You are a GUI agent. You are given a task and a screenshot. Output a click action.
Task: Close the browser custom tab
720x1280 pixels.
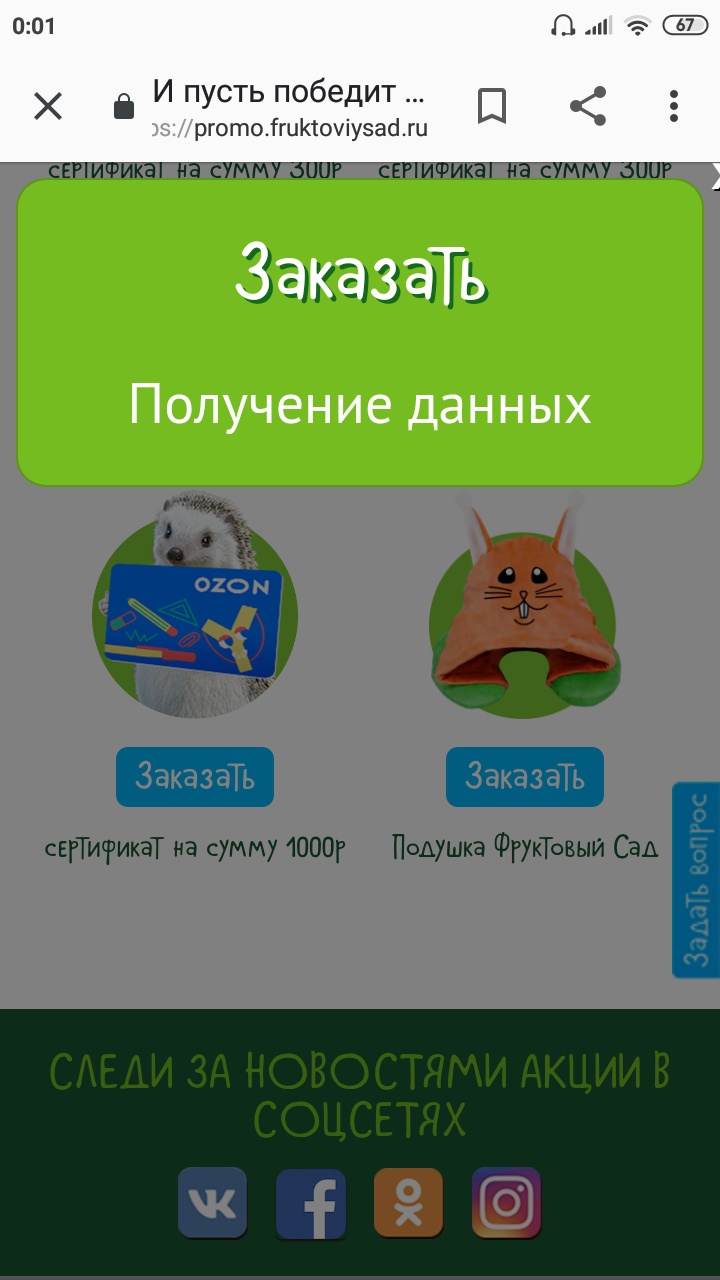[48, 106]
